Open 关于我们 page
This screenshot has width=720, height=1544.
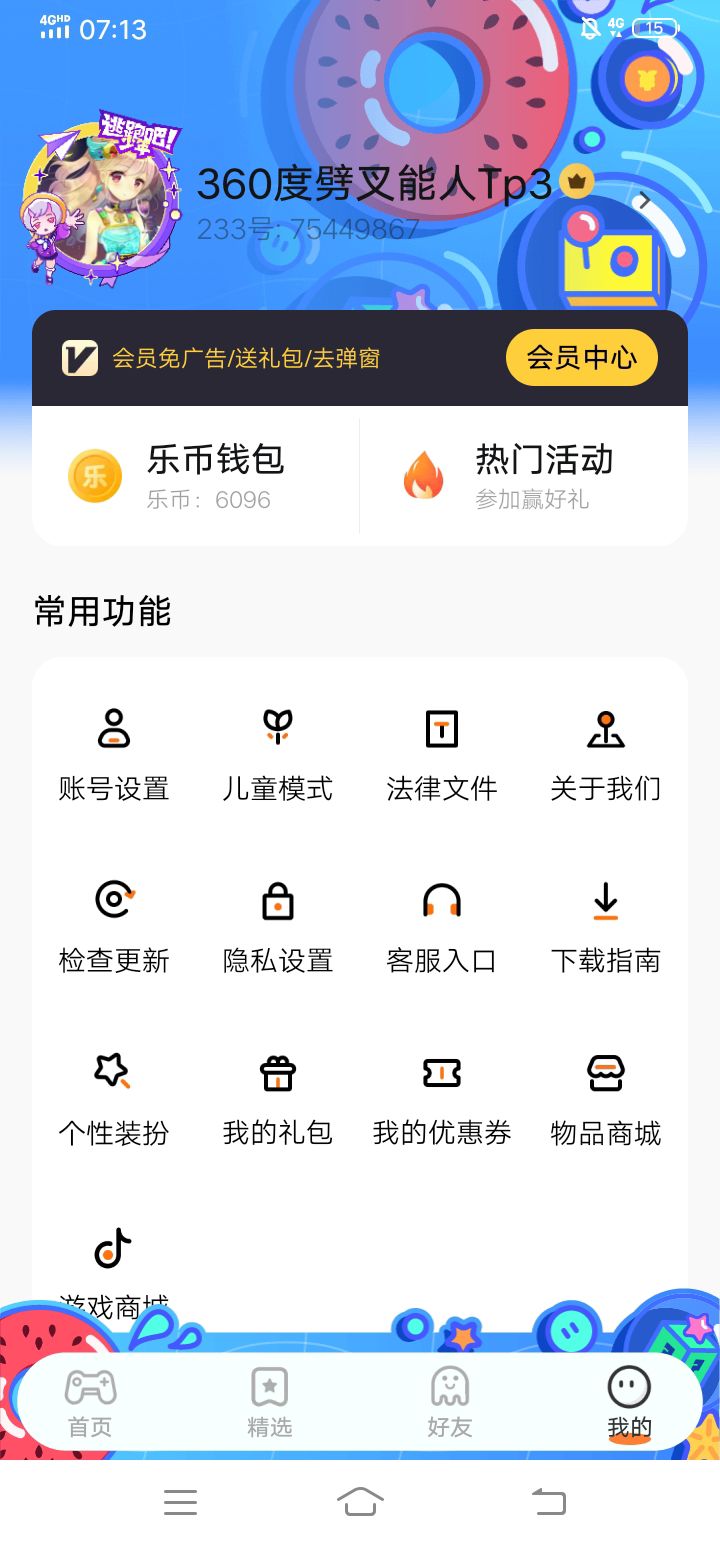[x=605, y=755]
